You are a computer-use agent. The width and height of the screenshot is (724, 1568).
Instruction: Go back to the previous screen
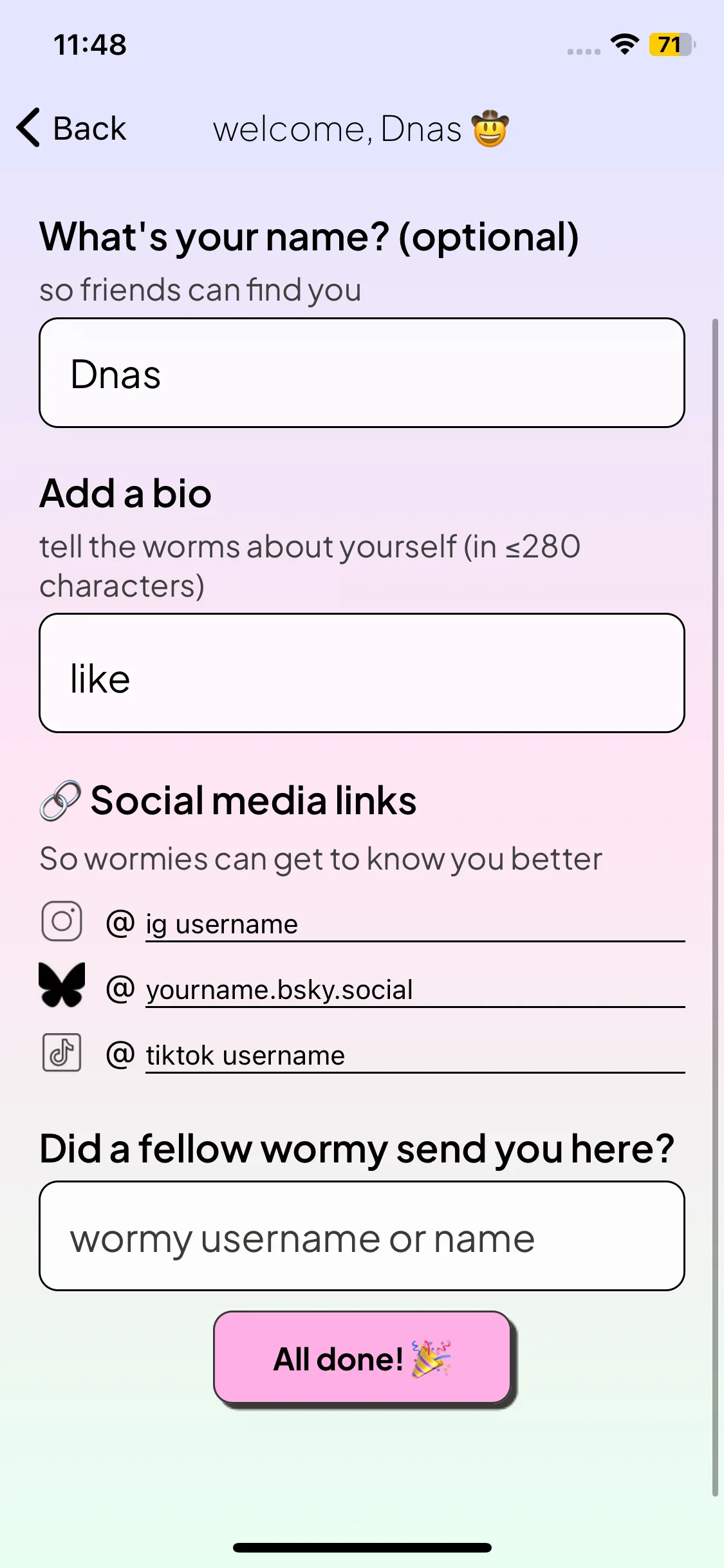click(x=71, y=128)
